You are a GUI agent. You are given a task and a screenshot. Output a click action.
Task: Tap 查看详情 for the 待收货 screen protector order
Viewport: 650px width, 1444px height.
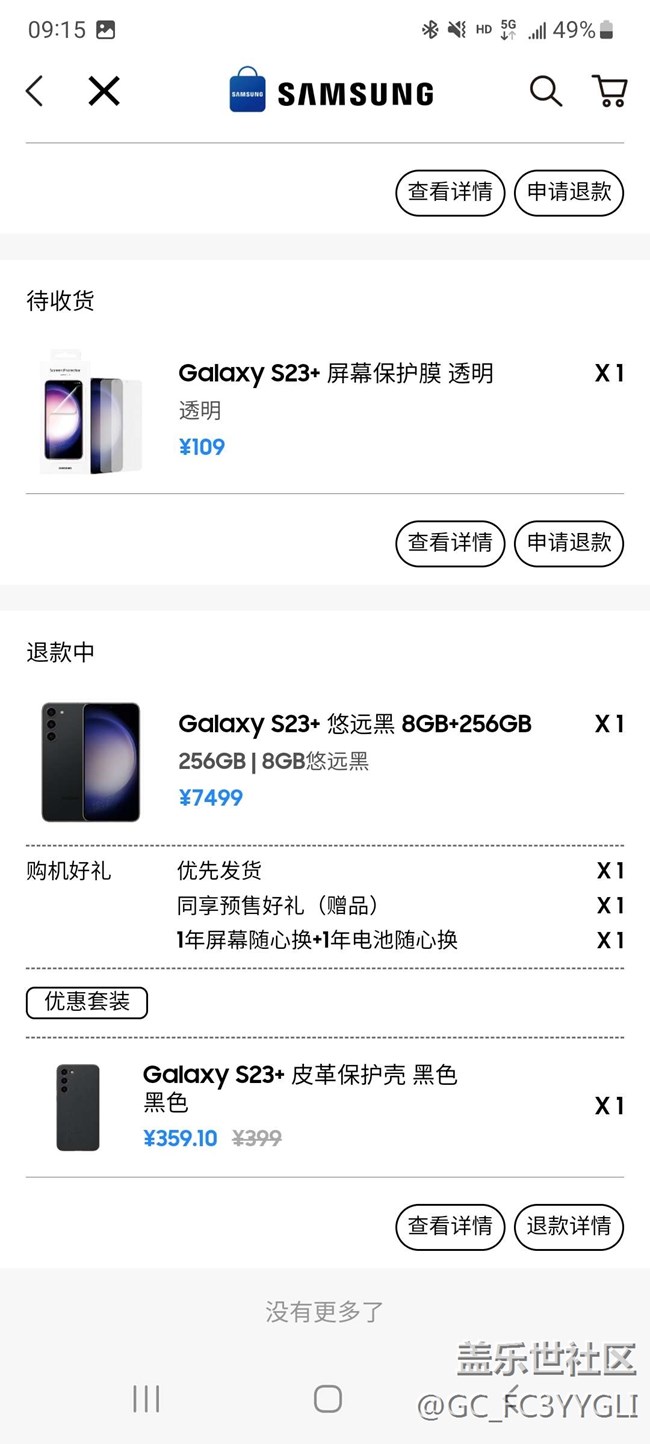[x=450, y=543]
